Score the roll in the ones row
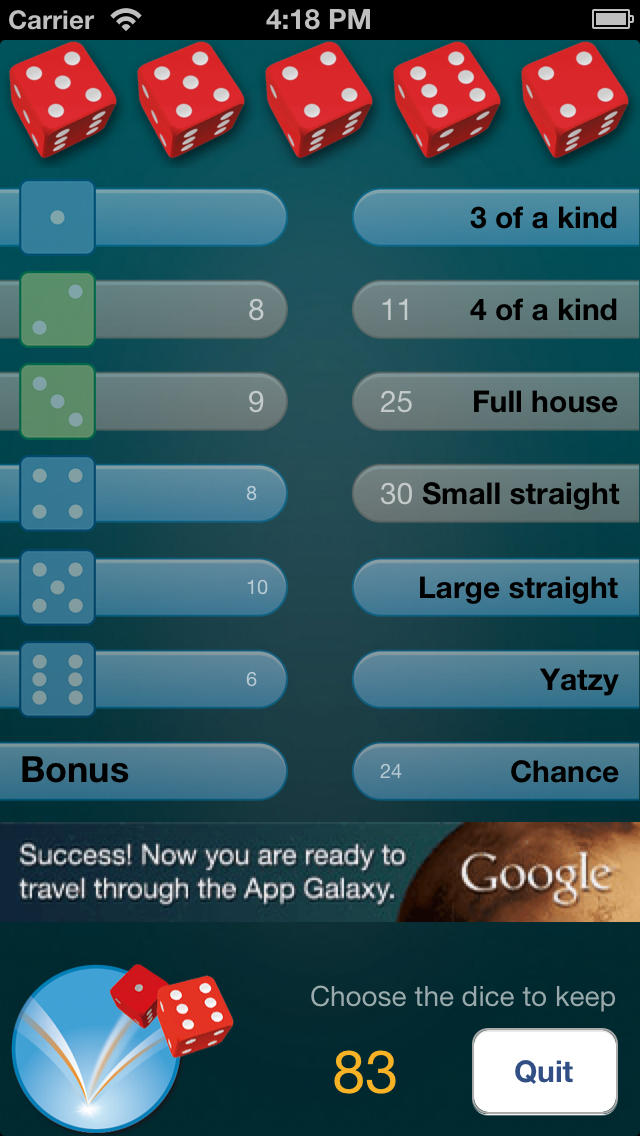The height and width of the screenshot is (1136, 640). click(144, 217)
